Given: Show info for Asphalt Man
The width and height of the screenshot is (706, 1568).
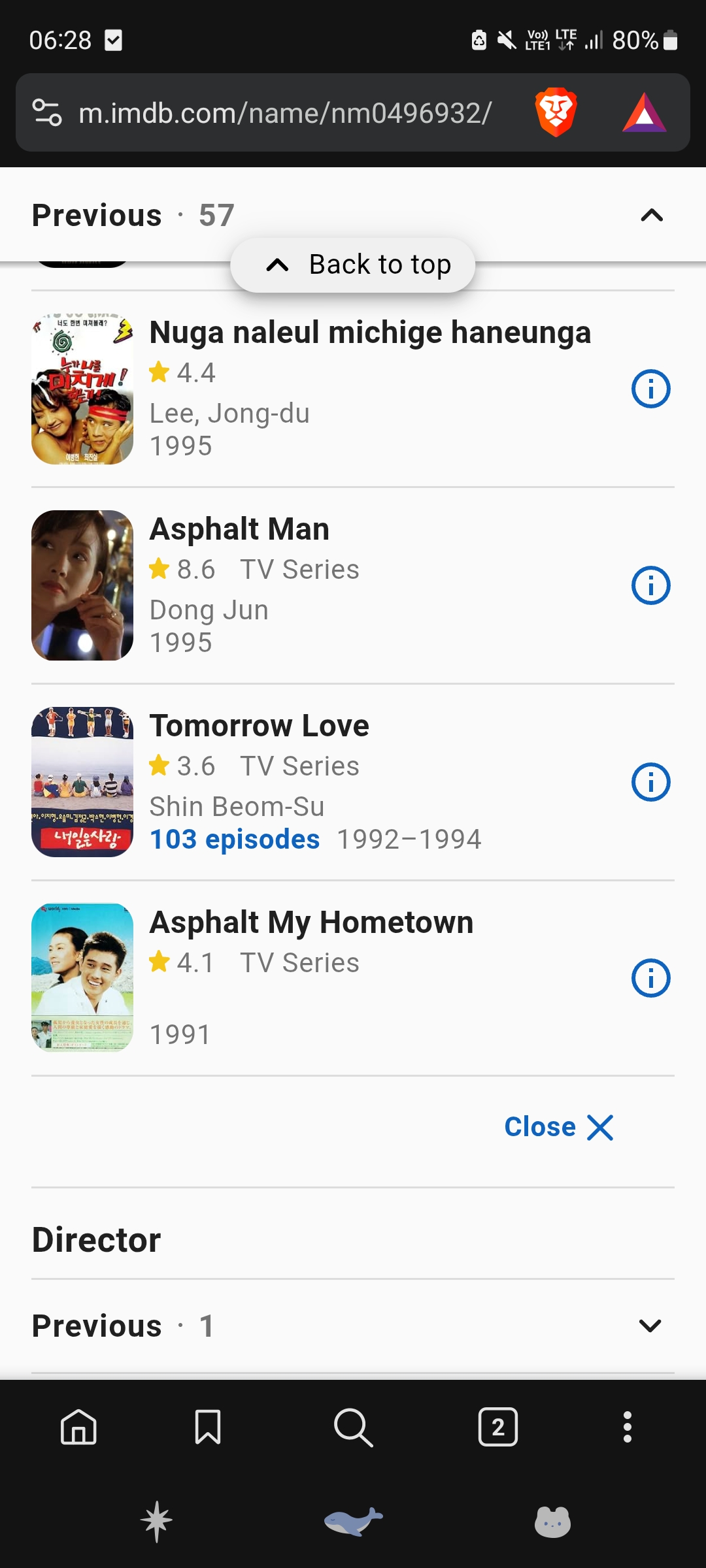Looking at the screenshot, I should (x=651, y=585).
